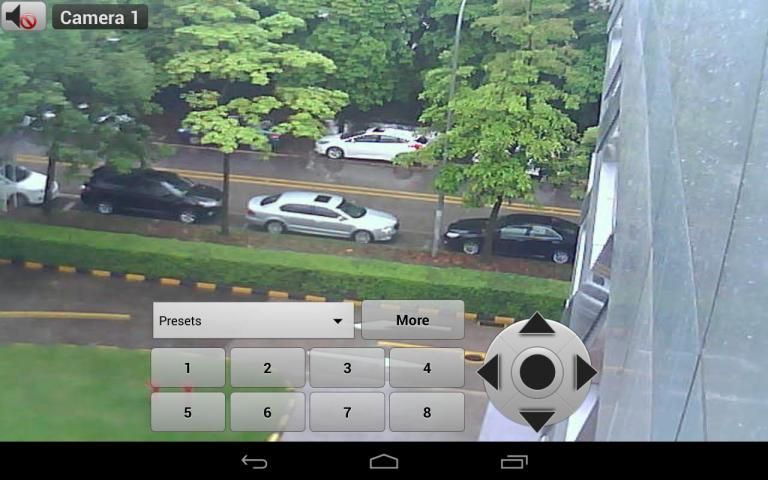Screen dimensions: 768x480
Task: Select preset 2
Action: coord(267,368)
